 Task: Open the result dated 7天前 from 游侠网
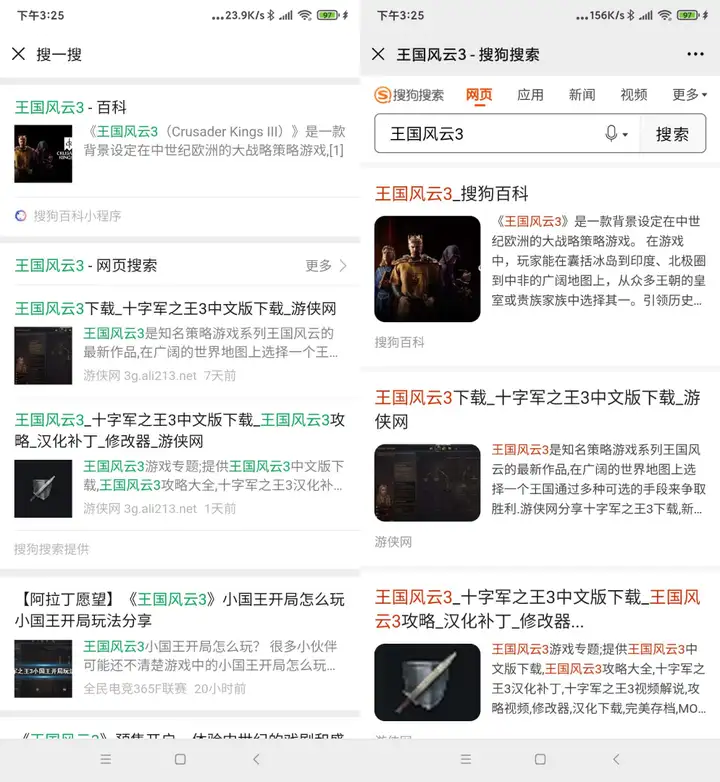176,309
